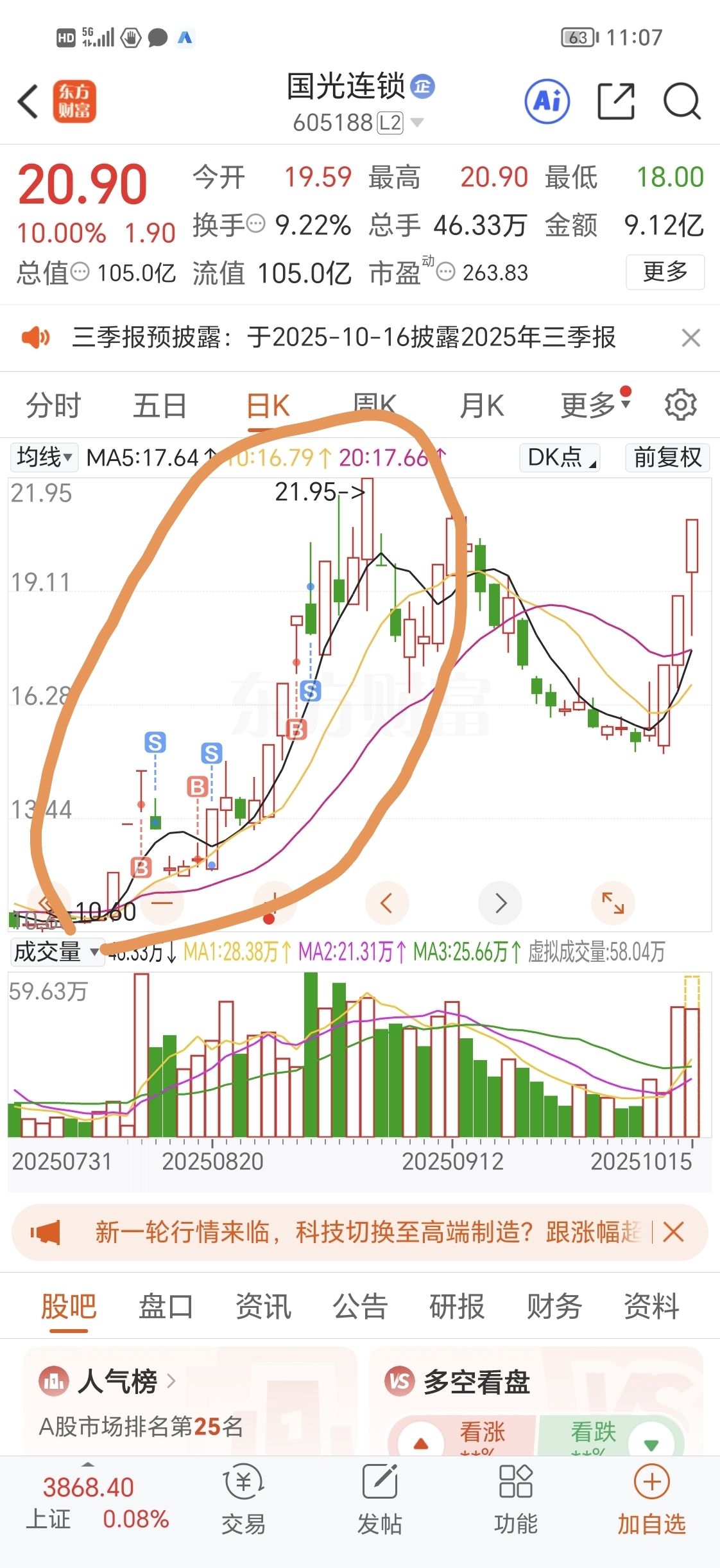The width and height of the screenshot is (720, 1568).
Task: Open the 财务 tab
Action: 554,1306
